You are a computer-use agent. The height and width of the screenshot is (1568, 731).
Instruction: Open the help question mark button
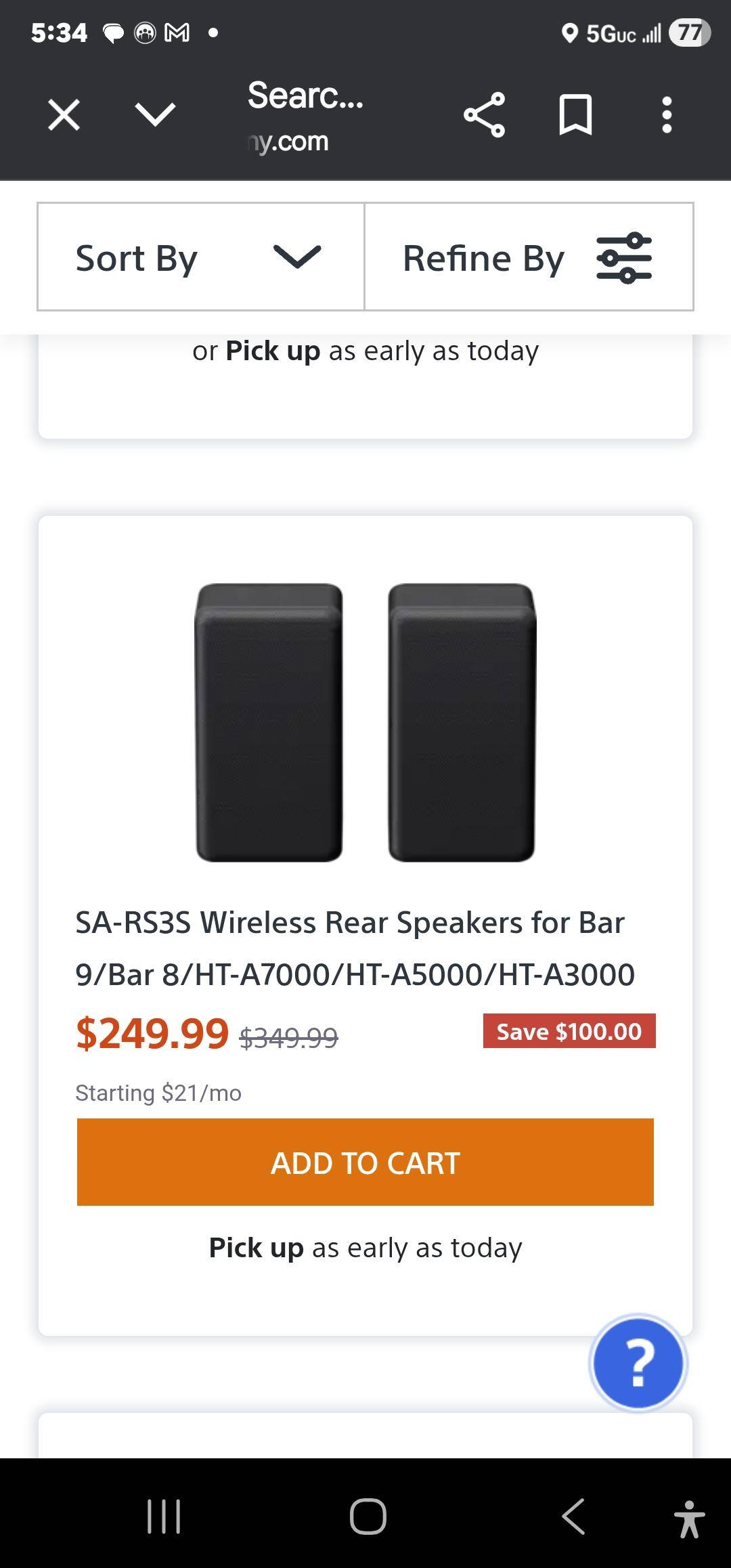pos(638,1363)
